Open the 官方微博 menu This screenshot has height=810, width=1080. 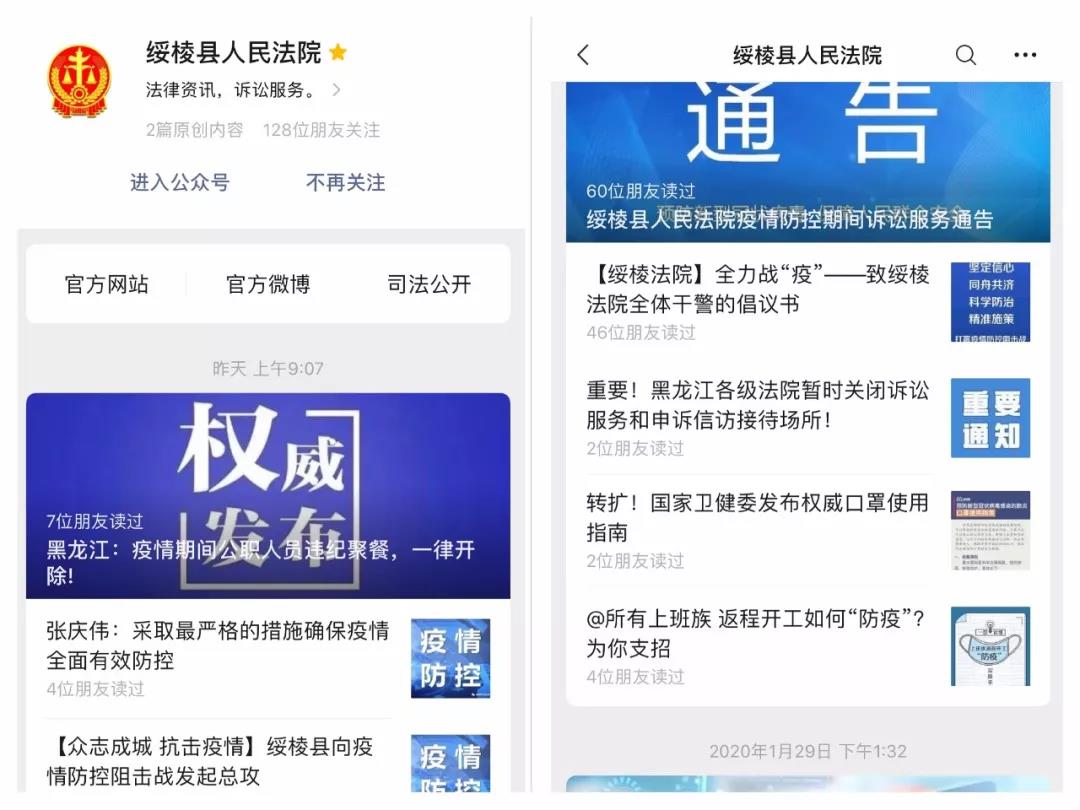268,284
